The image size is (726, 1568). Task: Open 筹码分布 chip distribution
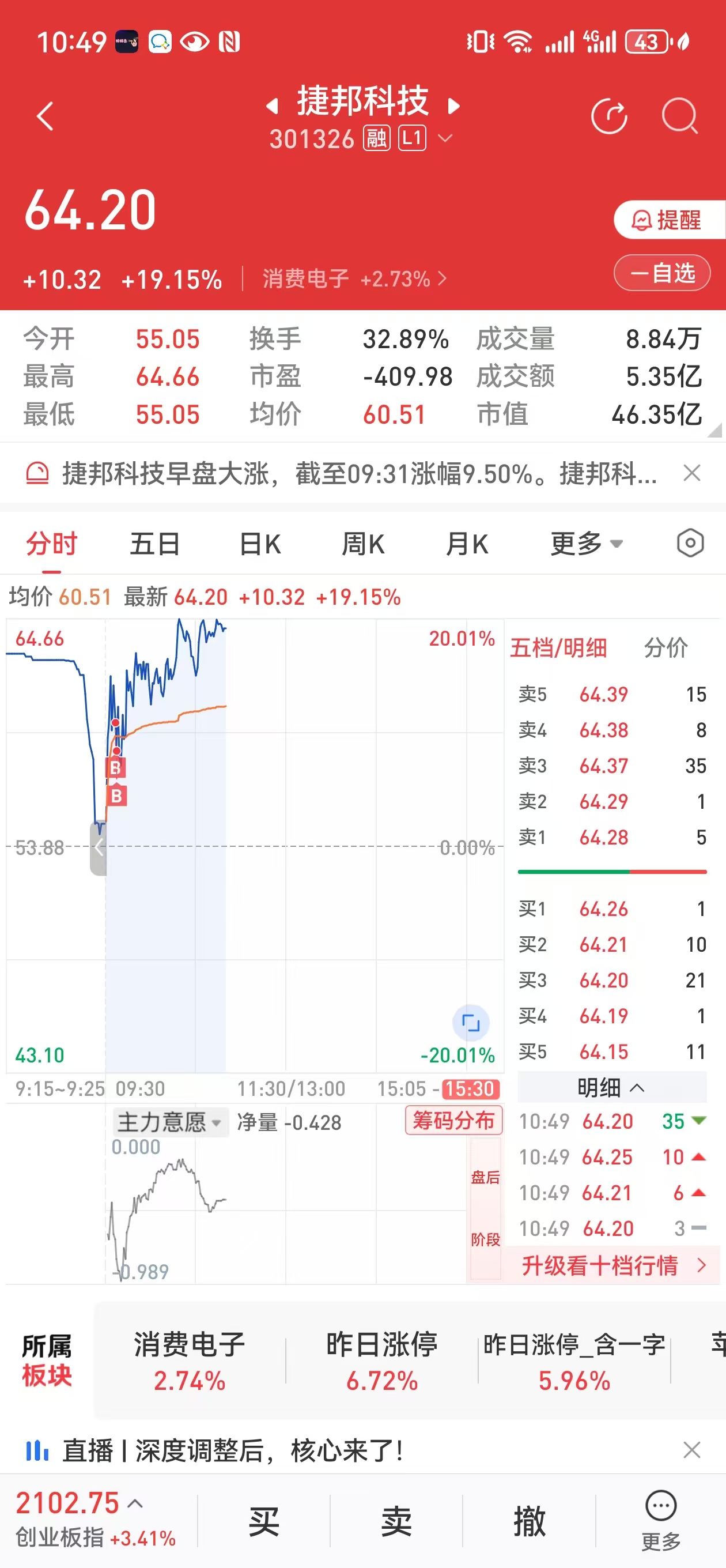coord(453,1120)
